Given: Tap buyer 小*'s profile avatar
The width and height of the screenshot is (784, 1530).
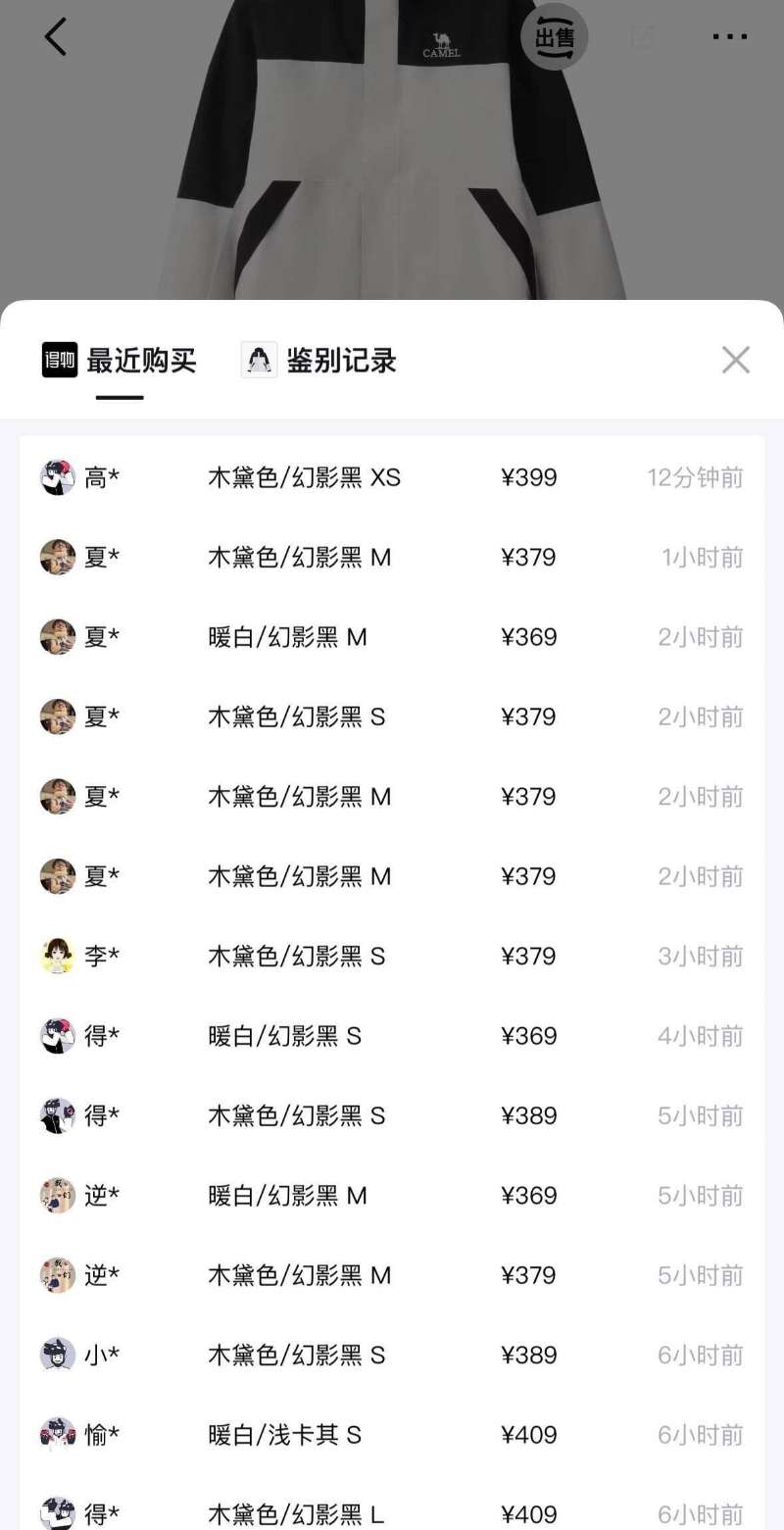Looking at the screenshot, I should [x=58, y=1355].
